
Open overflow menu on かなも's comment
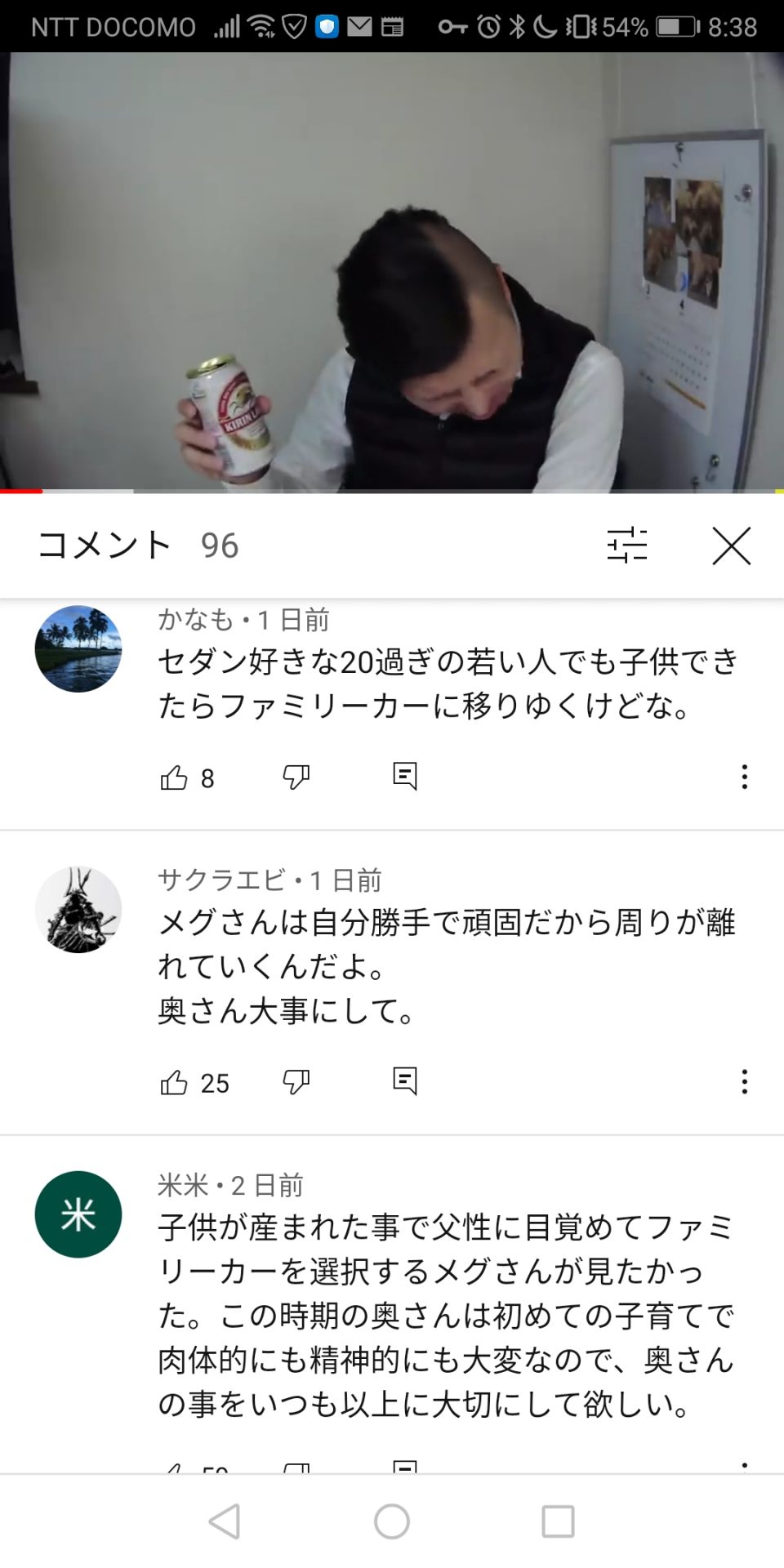point(744,777)
